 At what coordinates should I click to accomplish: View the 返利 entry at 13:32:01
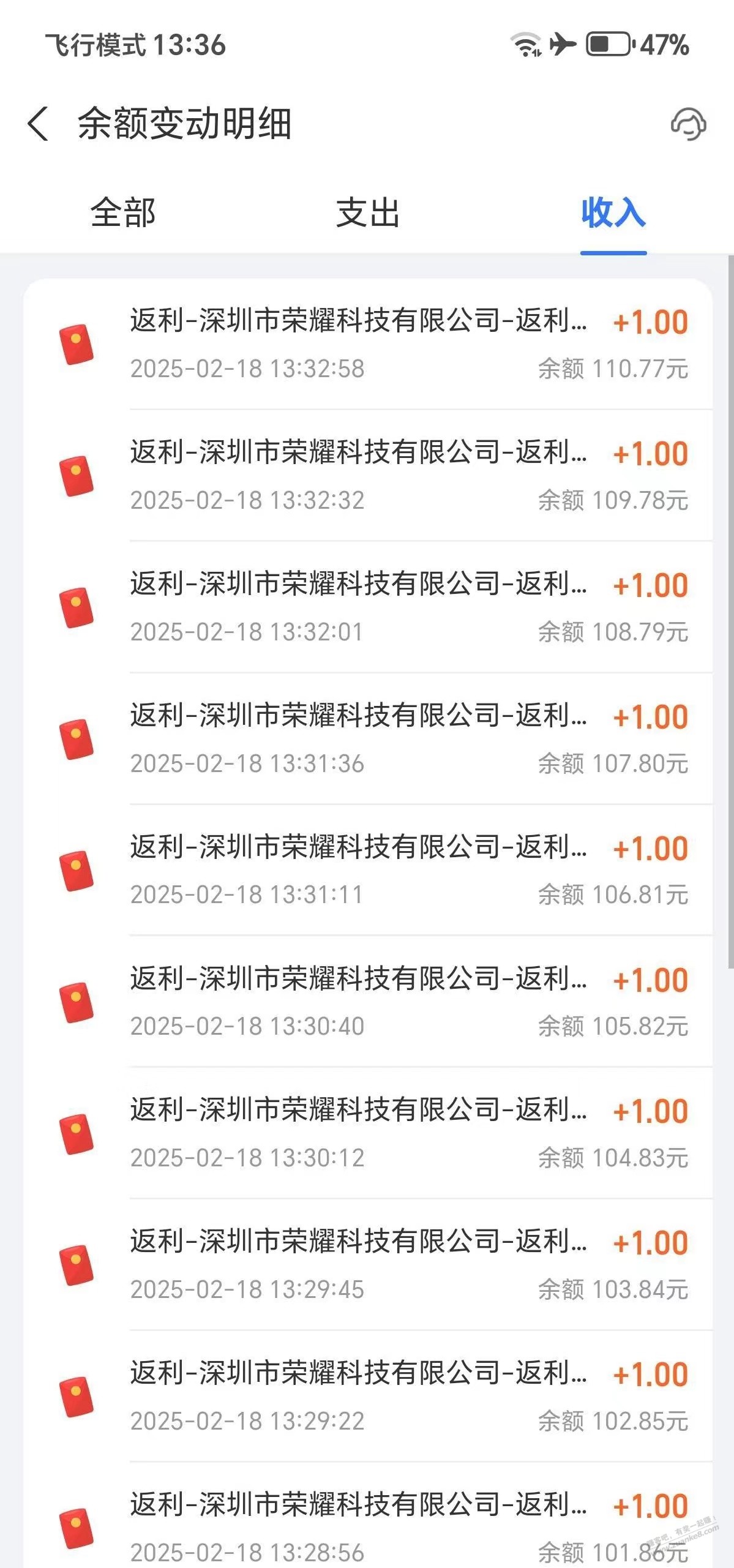click(368, 607)
